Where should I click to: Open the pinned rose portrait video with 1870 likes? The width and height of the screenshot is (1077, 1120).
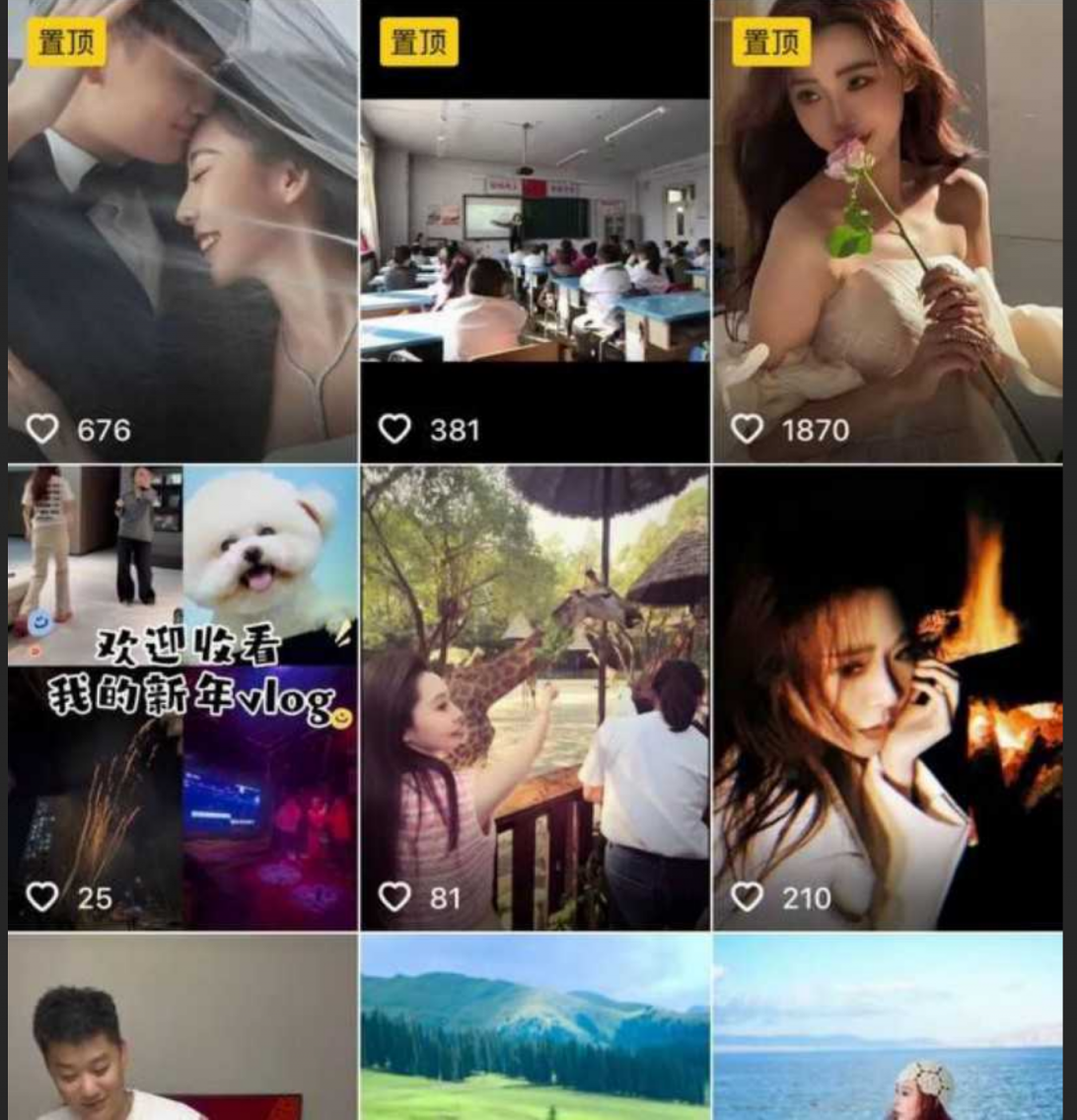pos(888,232)
